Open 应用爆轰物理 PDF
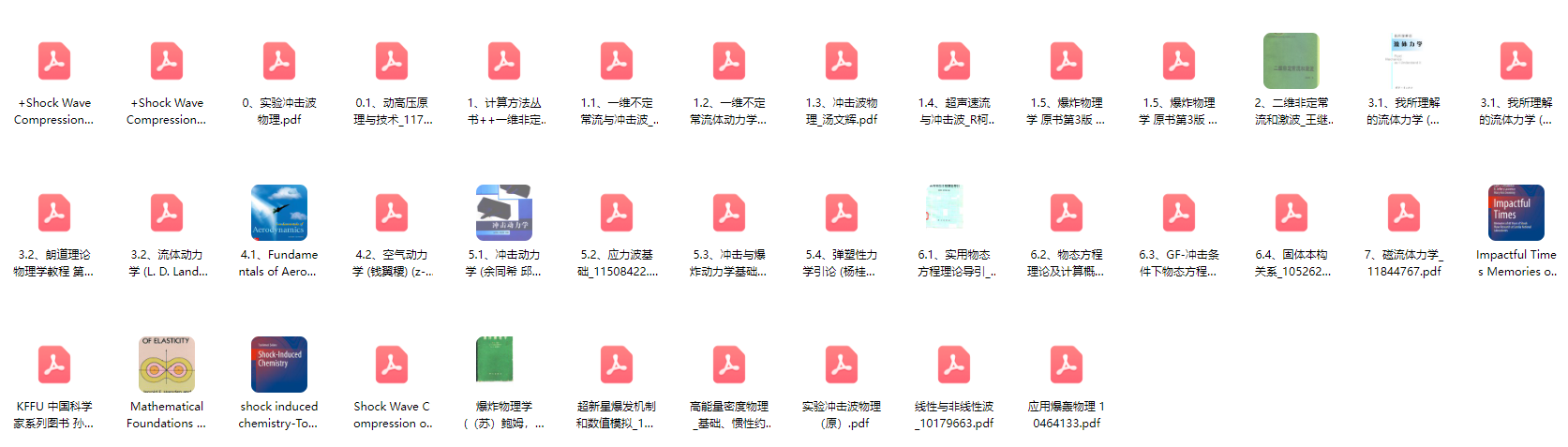1568x447 pixels. (x=1067, y=365)
